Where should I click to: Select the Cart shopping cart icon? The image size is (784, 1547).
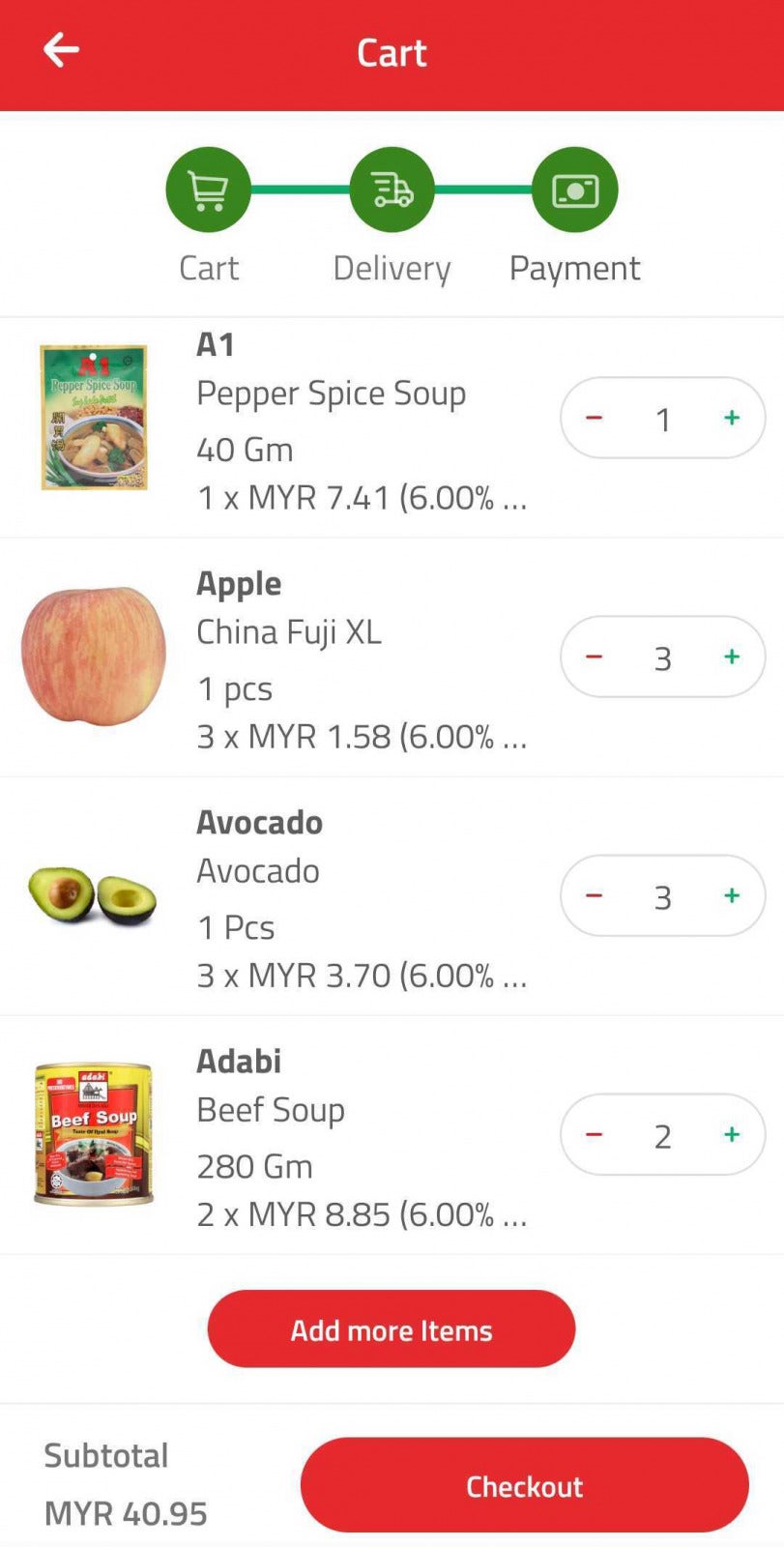tap(208, 190)
